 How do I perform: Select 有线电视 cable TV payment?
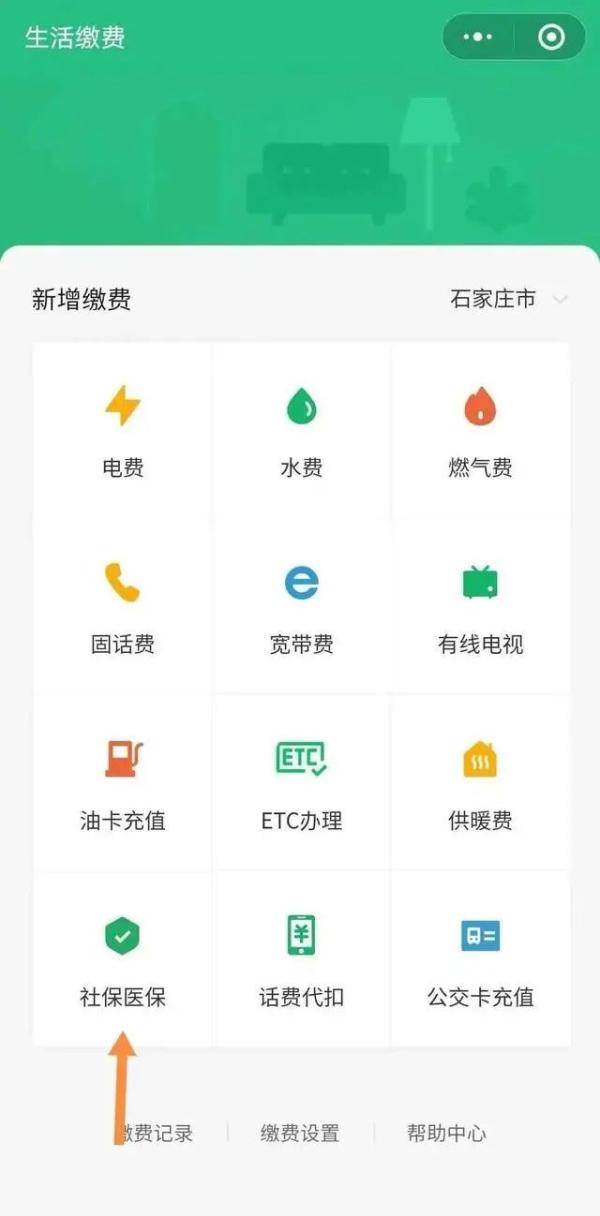[x=480, y=607]
